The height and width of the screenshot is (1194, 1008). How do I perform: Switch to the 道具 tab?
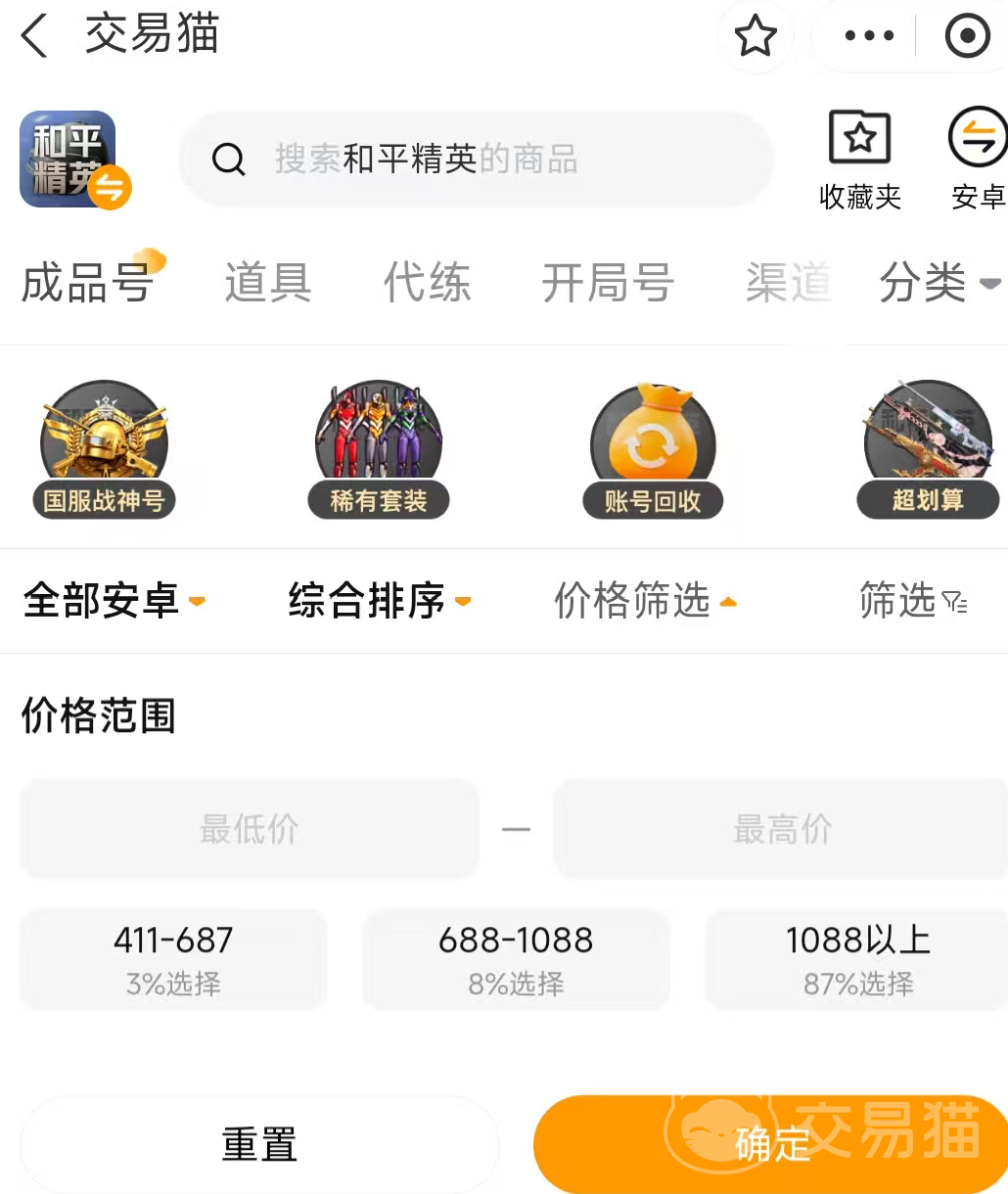point(268,283)
